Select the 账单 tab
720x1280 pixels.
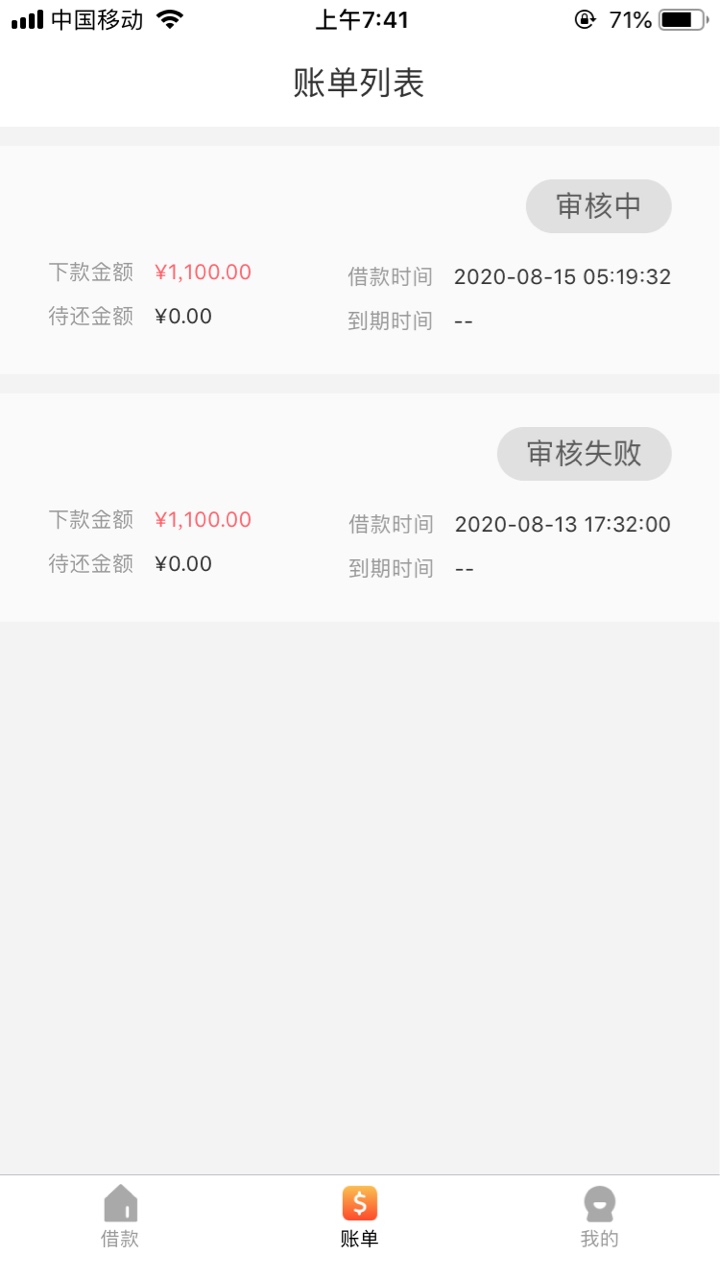tap(360, 1216)
